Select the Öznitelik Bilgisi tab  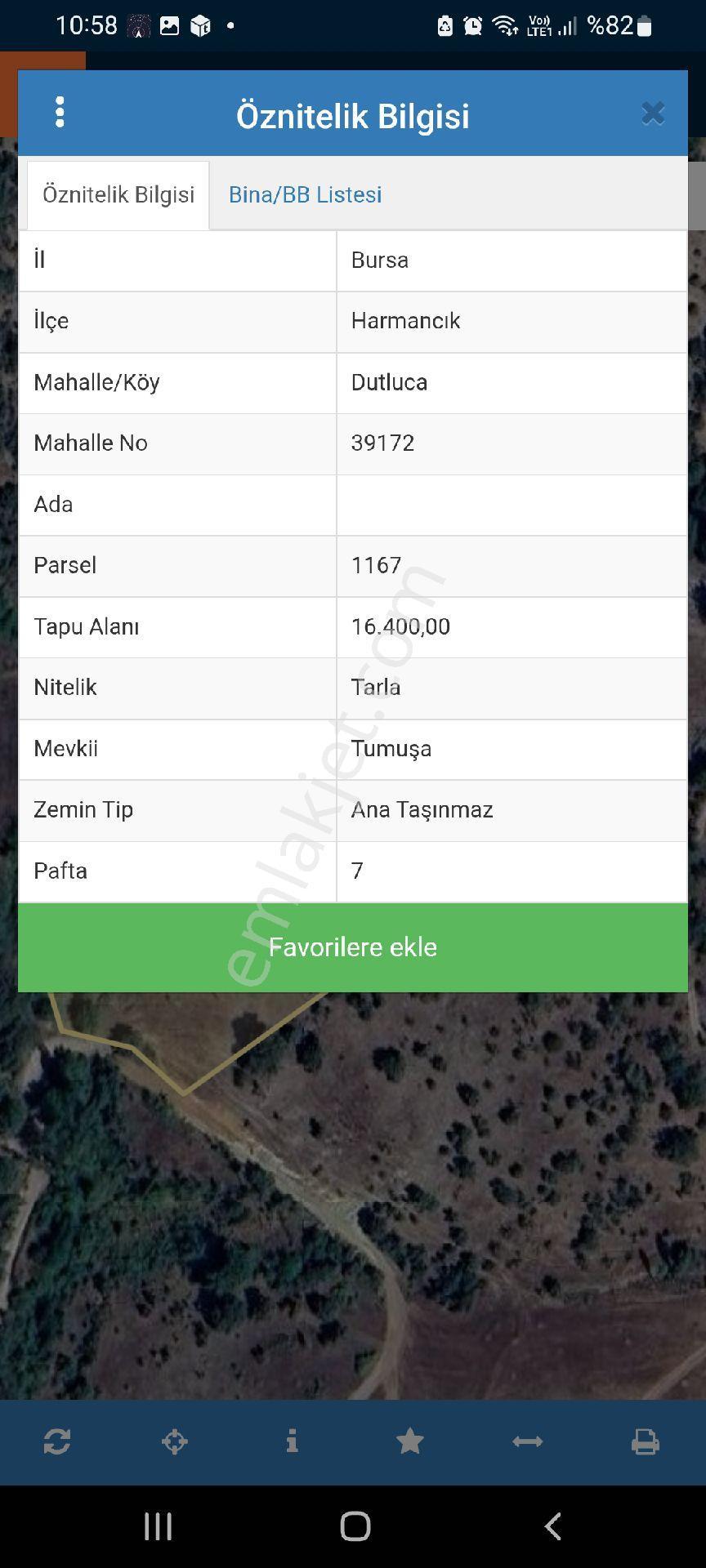pos(118,194)
